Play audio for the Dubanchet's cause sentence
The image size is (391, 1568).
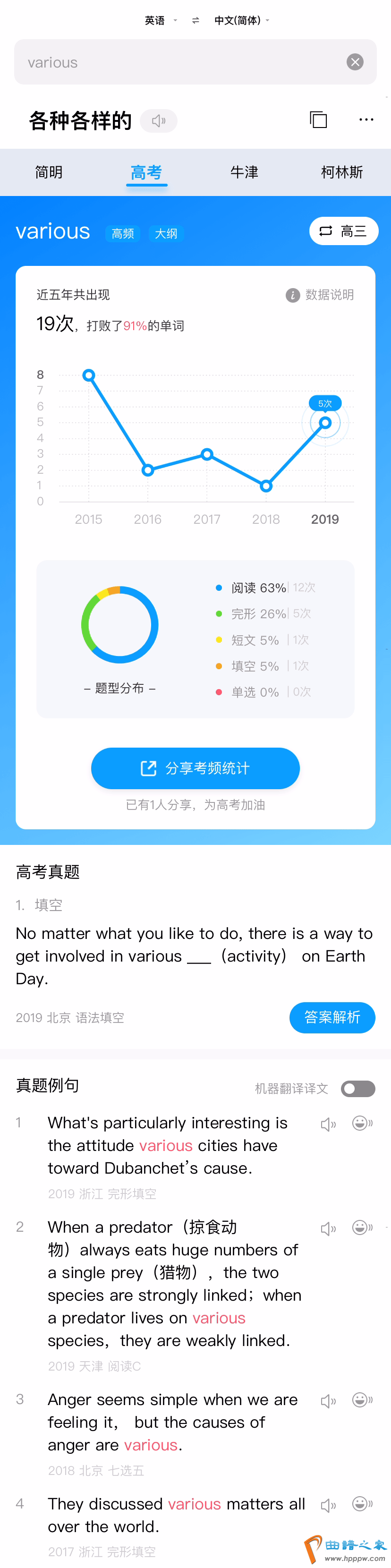(328, 1124)
